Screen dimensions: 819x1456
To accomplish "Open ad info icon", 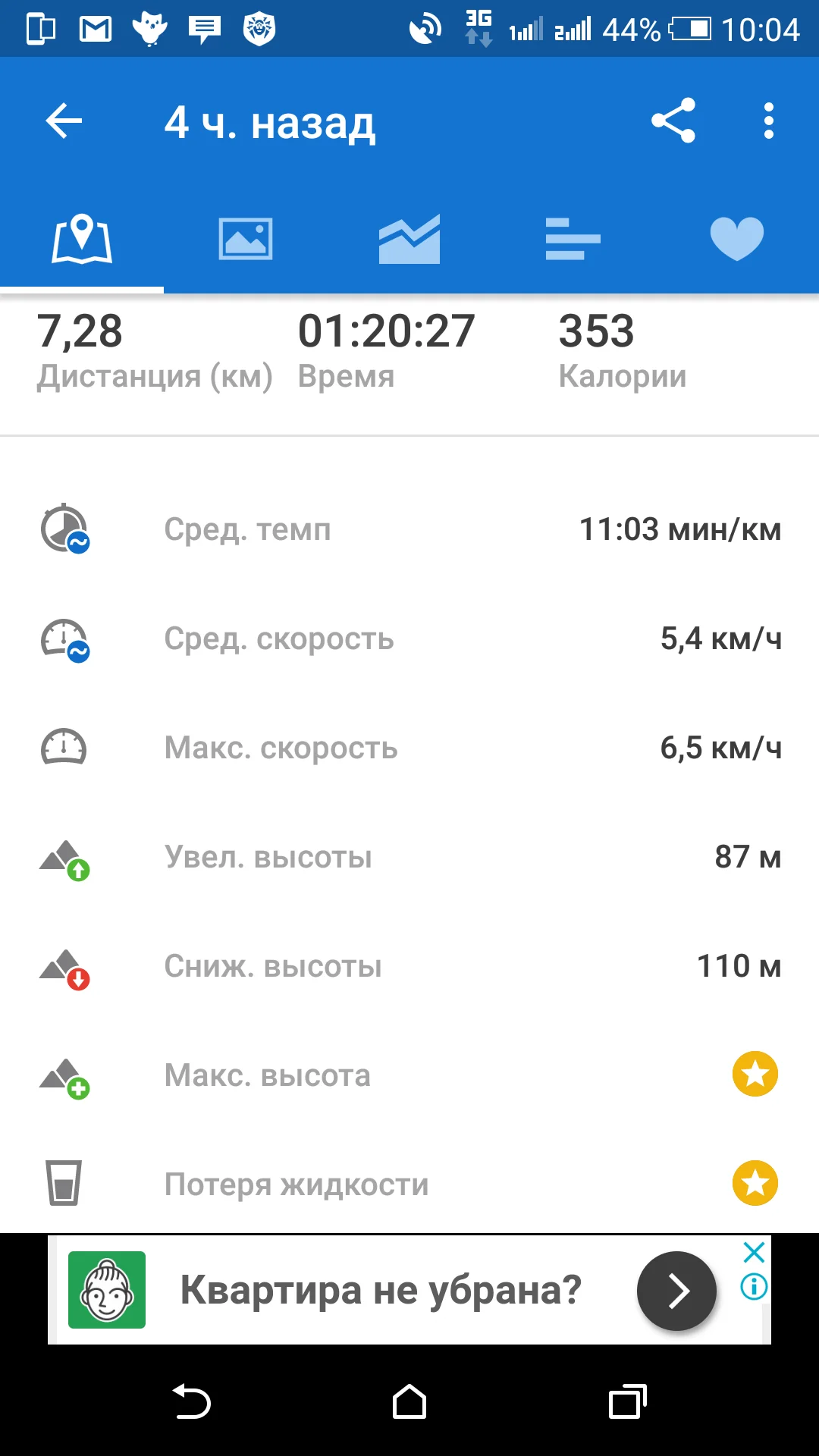I will [x=754, y=1286].
